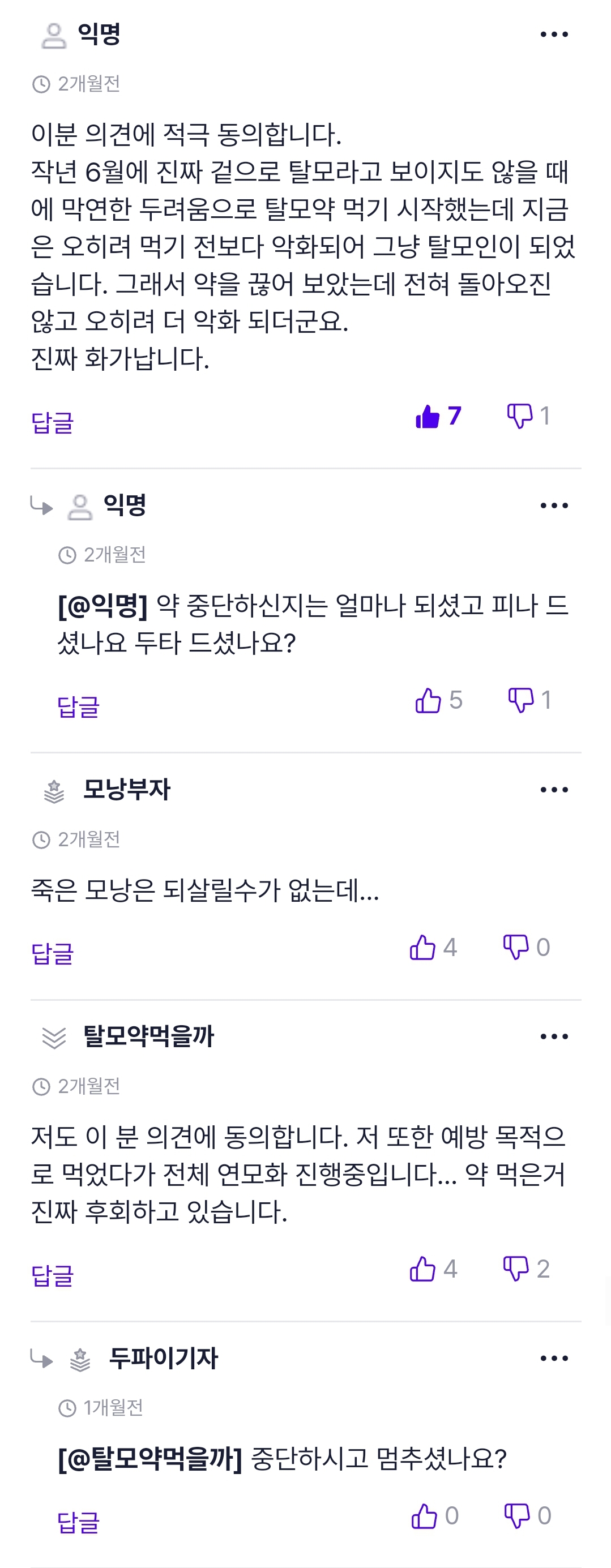The height and width of the screenshot is (1568, 611).
Task: Open overflow menu on 두파이기자's reply
Action: coord(554,1358)
